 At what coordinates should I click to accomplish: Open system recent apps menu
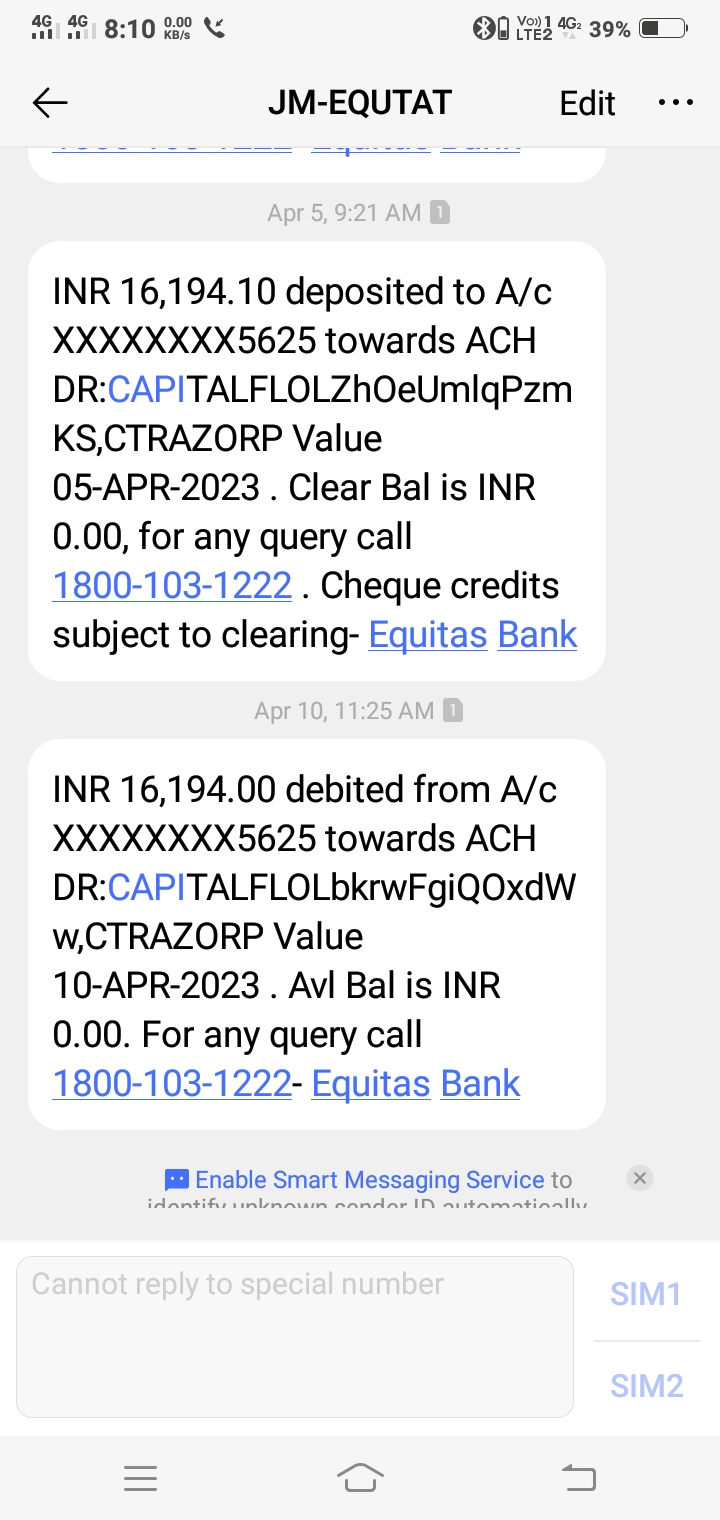pos(140,1478)
